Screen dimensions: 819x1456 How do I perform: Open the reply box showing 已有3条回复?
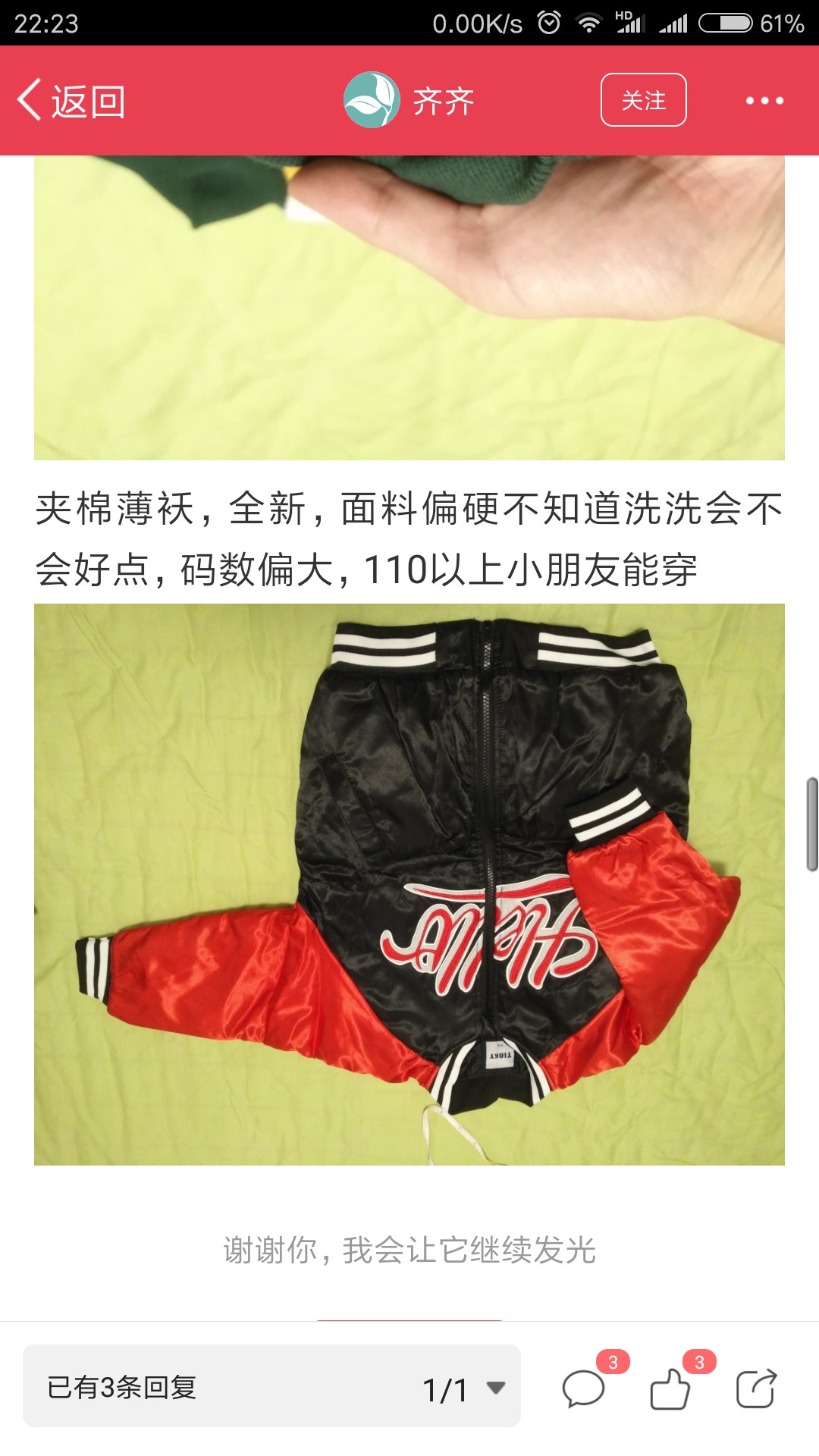[x=227, y=1386]
